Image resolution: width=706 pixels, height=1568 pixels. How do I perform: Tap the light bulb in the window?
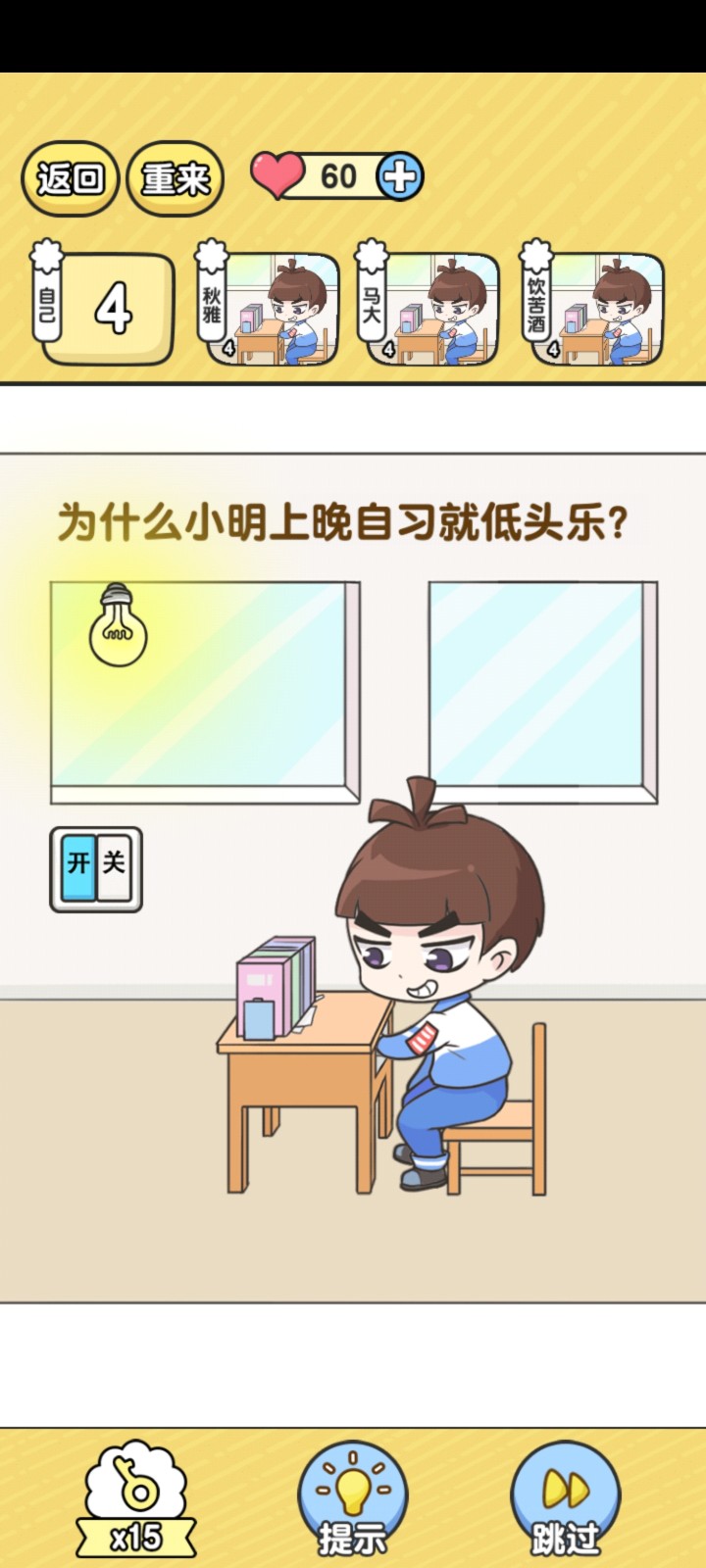(x=118, y=627)
